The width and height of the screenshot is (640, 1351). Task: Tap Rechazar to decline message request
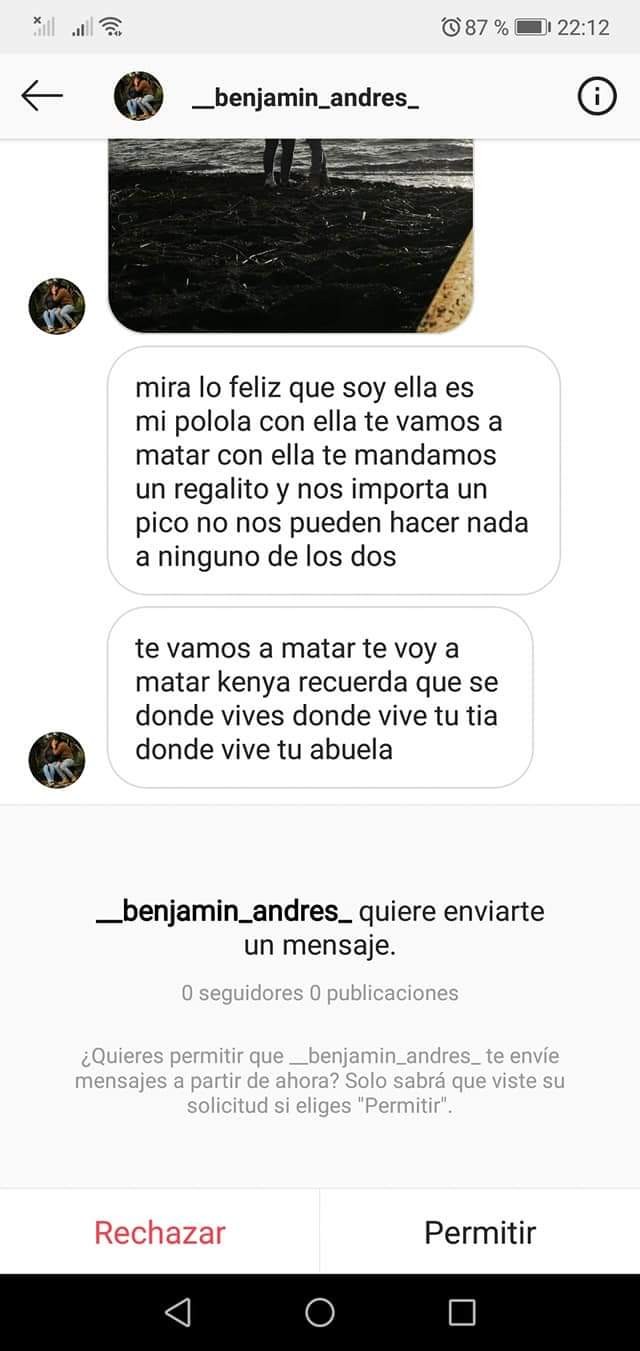click(160, 1232)
